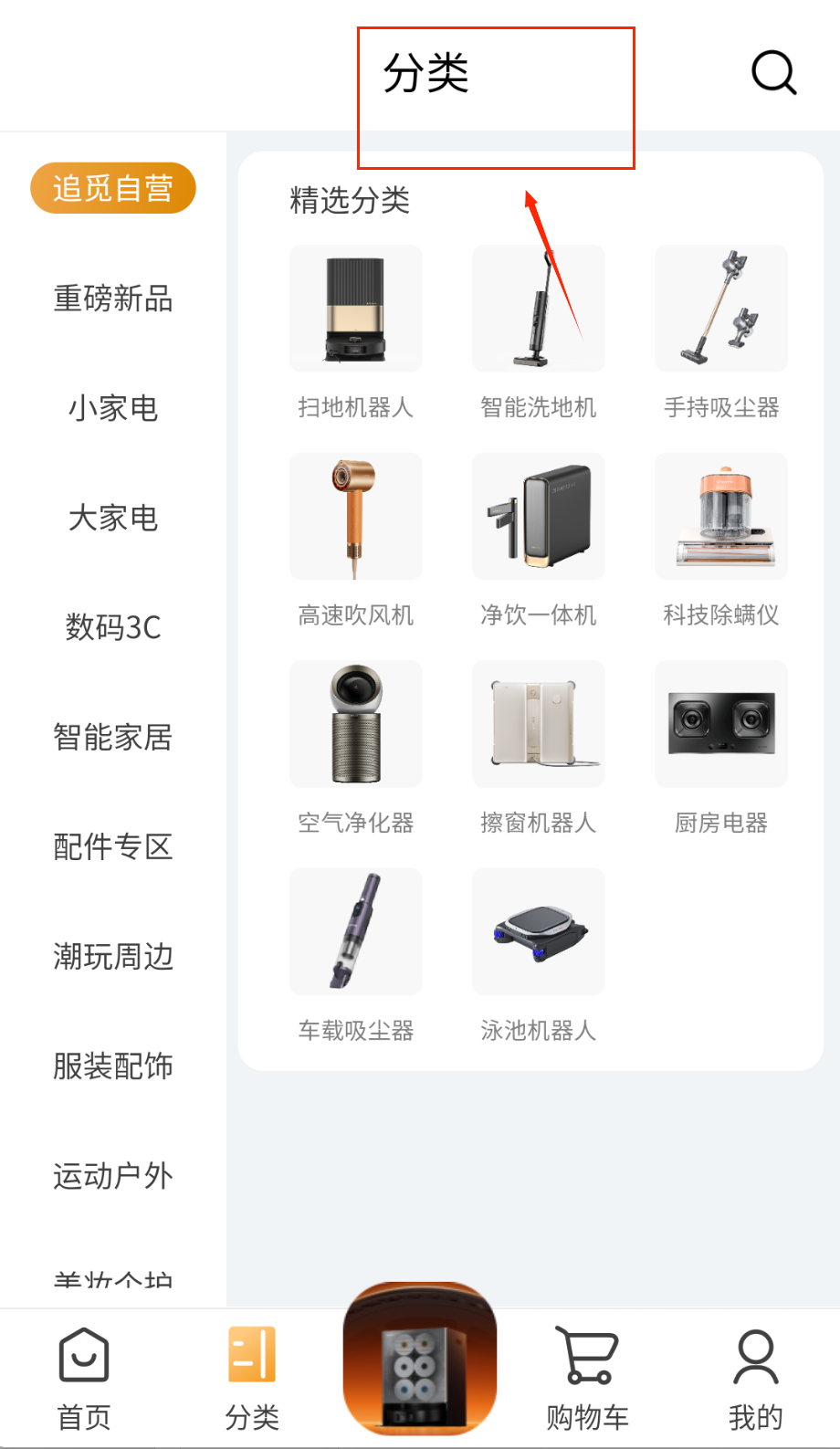Open the 空气净化器 tile
This screenshot has width=840, height=1449.
pyautogui.click(x=356, y=725)
